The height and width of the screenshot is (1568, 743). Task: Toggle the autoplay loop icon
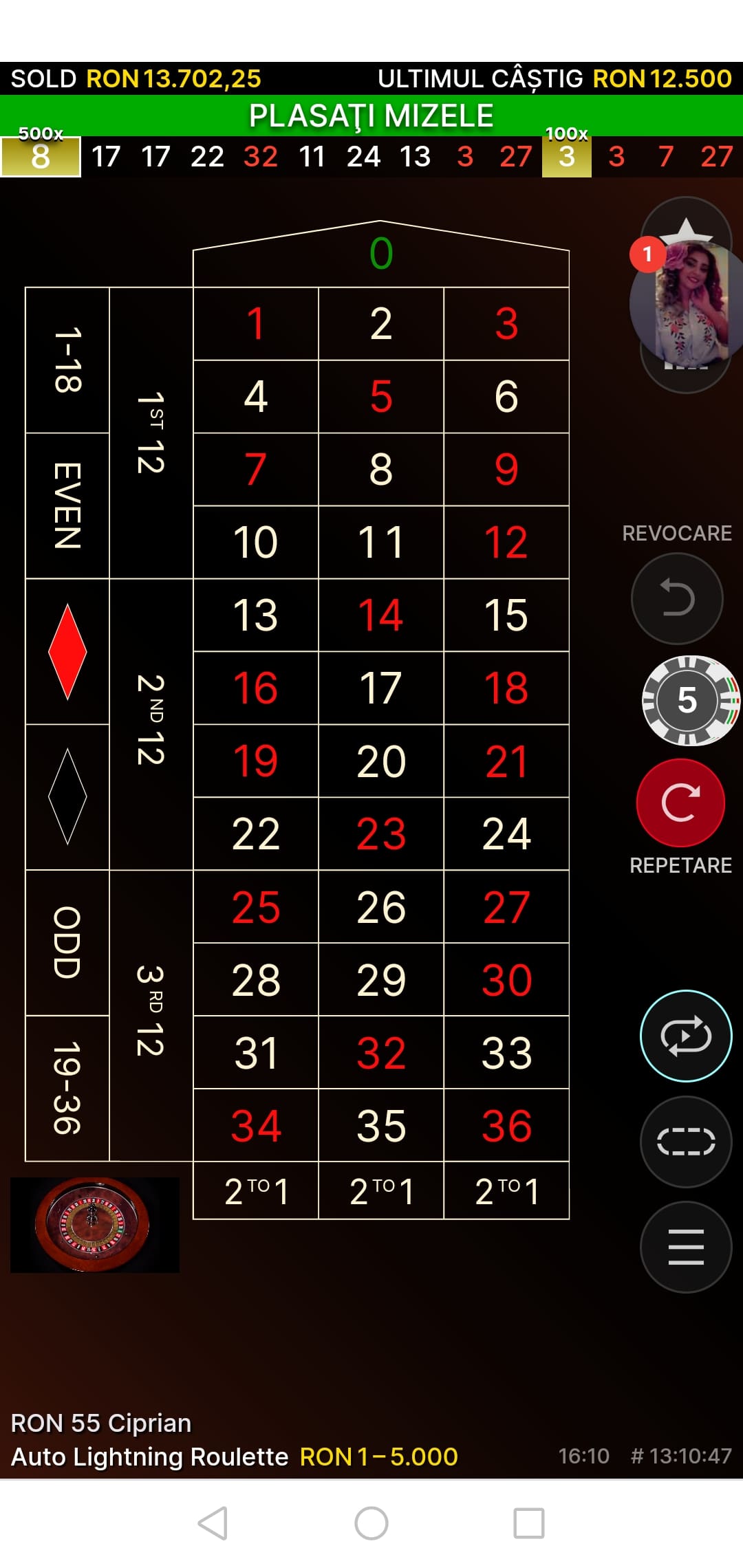686,1036
